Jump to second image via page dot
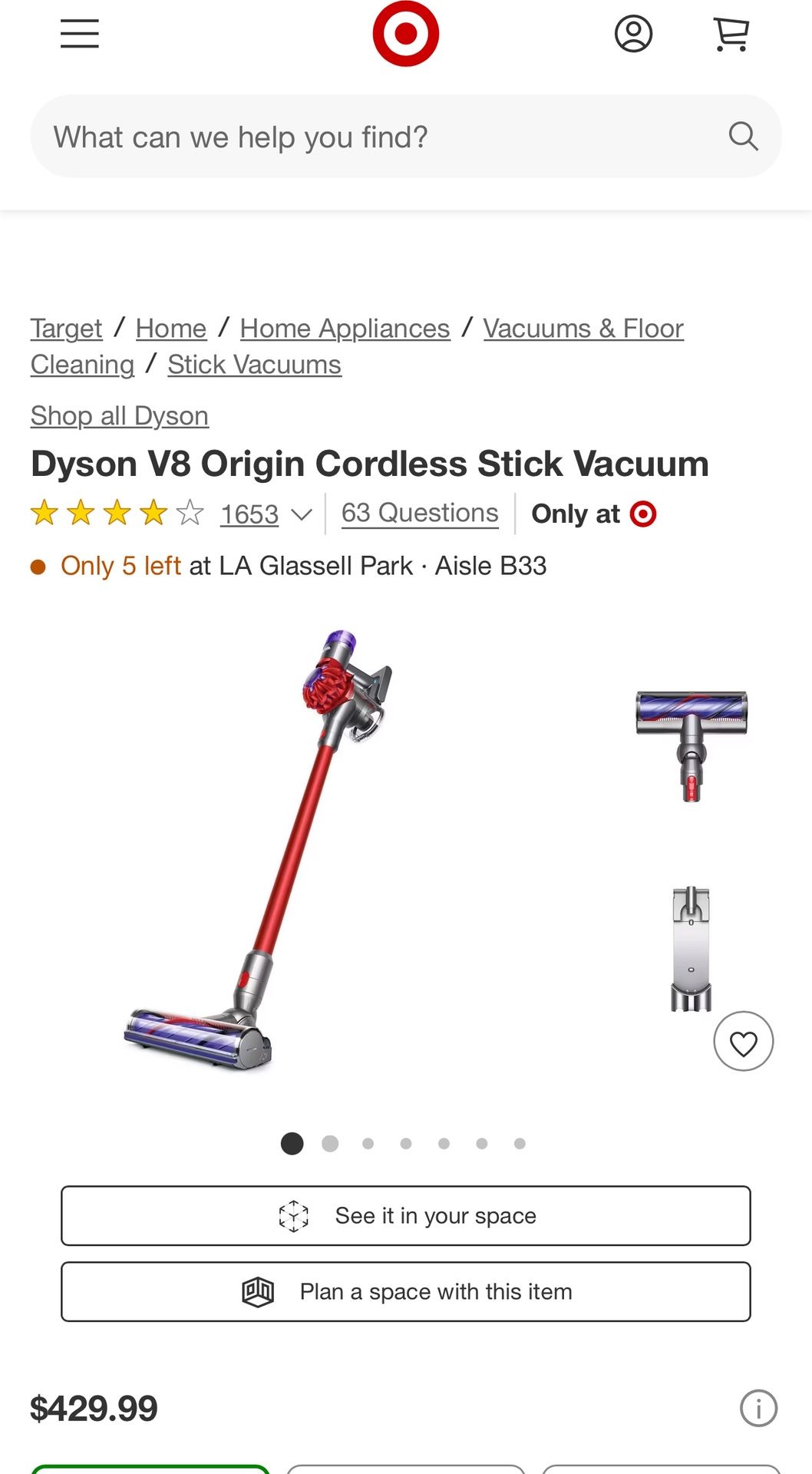 click(x=330, y=1144)
